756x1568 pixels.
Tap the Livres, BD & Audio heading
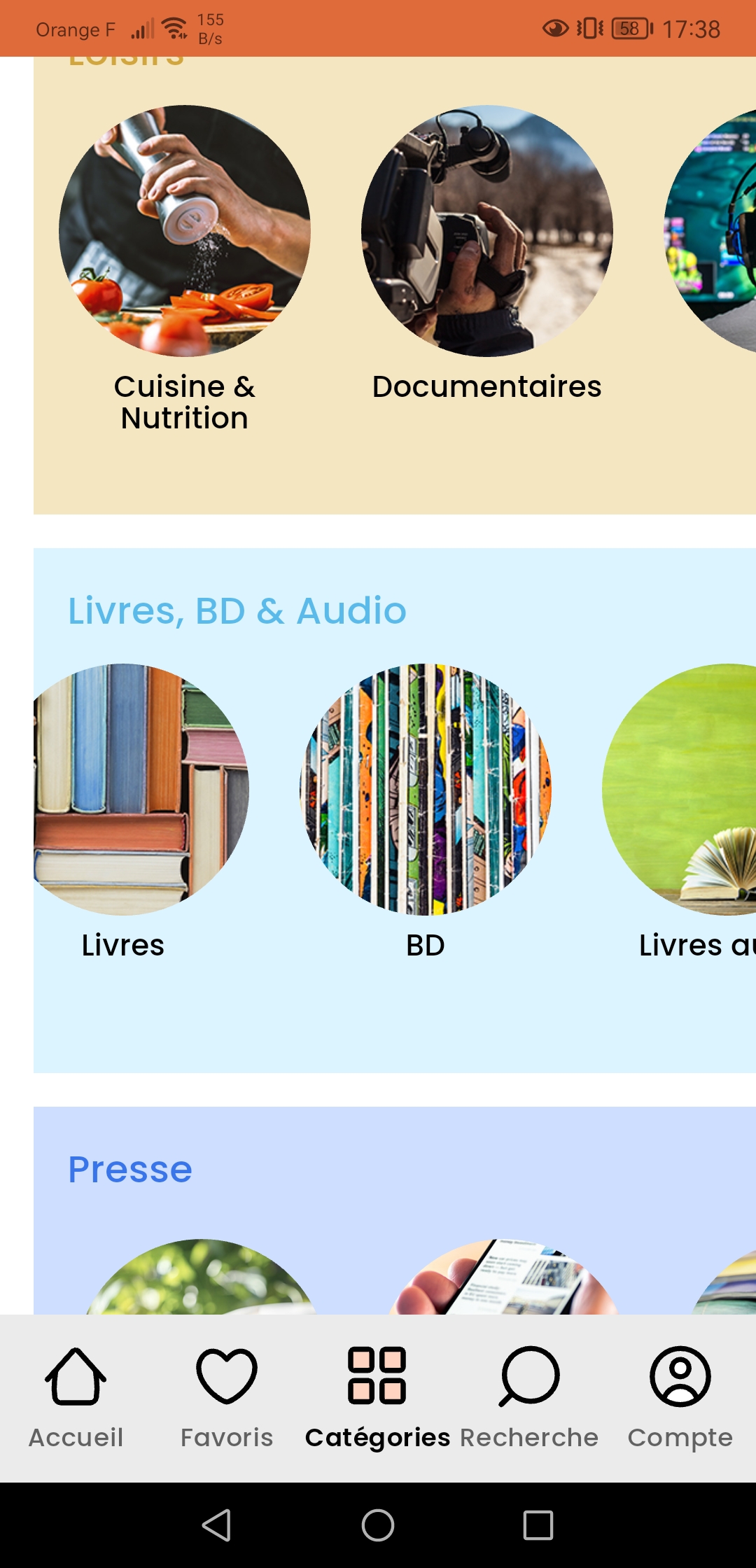pos(236,610)
